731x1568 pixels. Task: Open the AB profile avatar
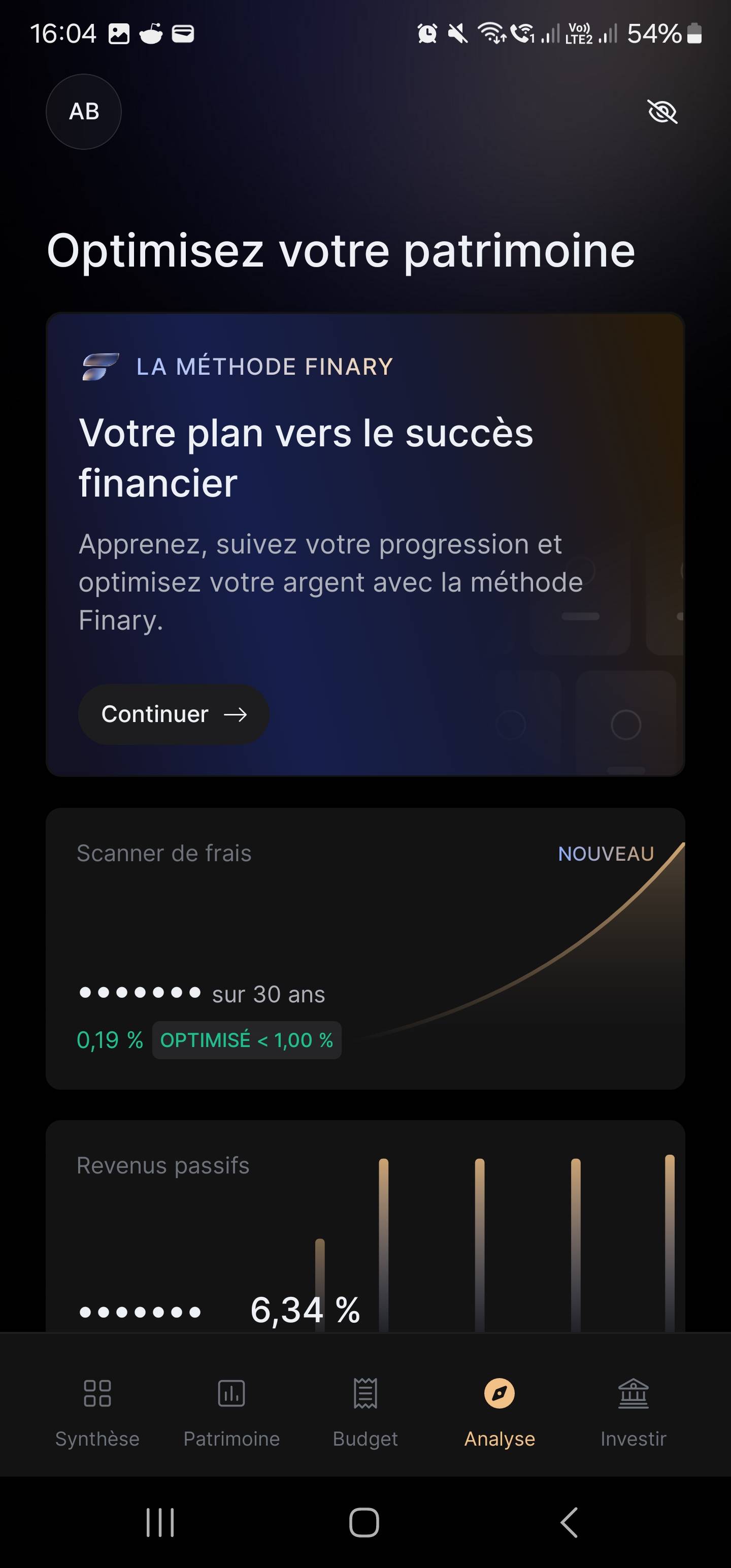point(83,111)
